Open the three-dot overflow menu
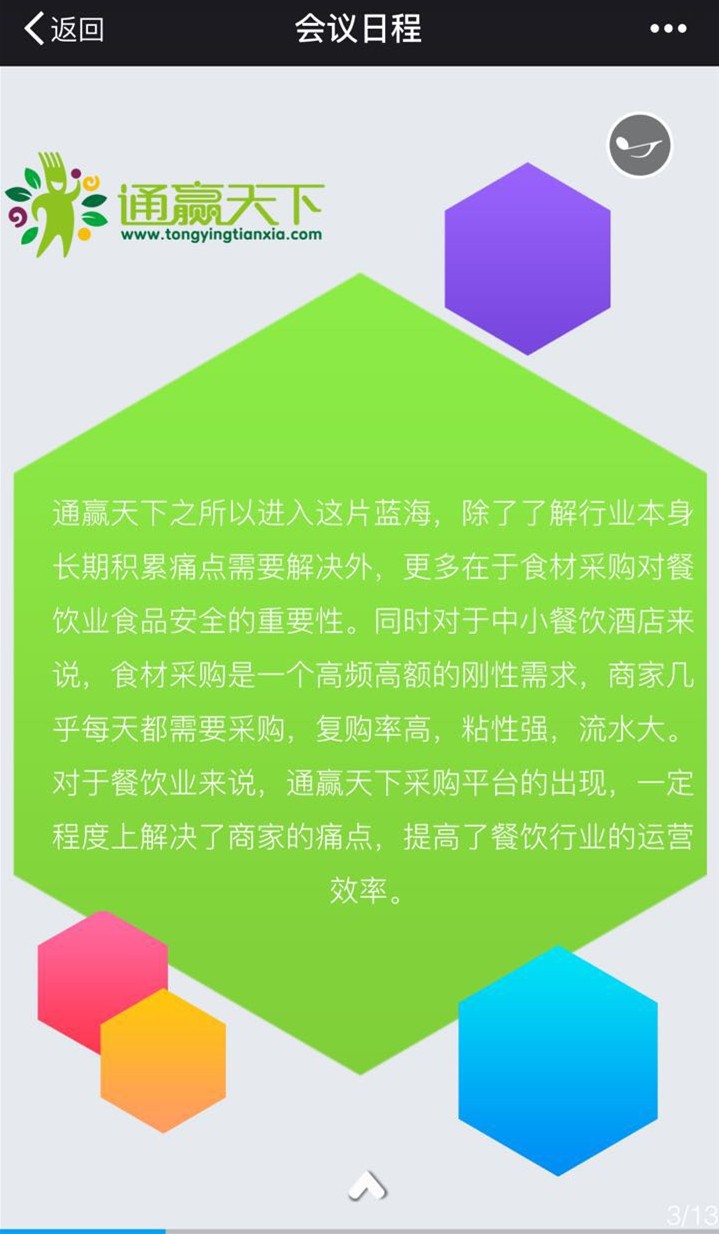Screen dimensions: 719x1234 pos(668,29)
